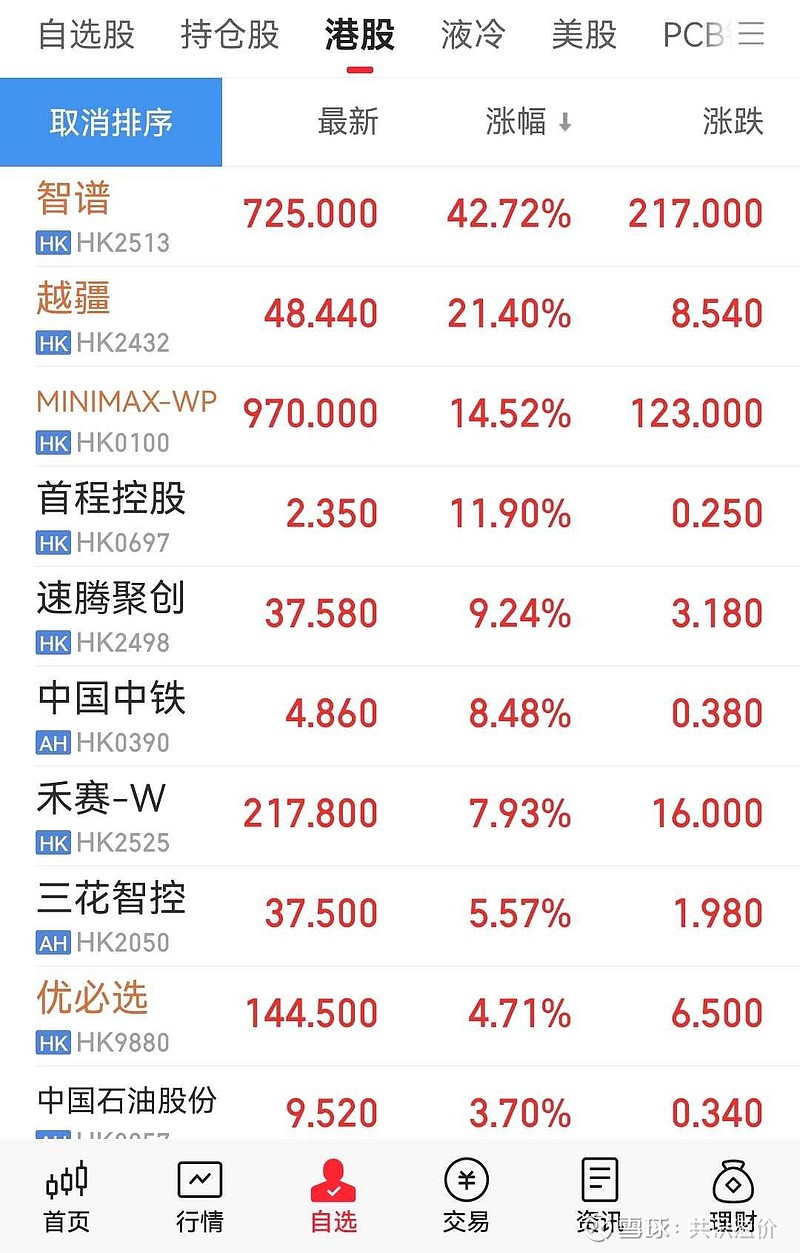This screenshot has height=1253, width=800.
Task: Switch to the 持仓股 tab
Action: 229,33
